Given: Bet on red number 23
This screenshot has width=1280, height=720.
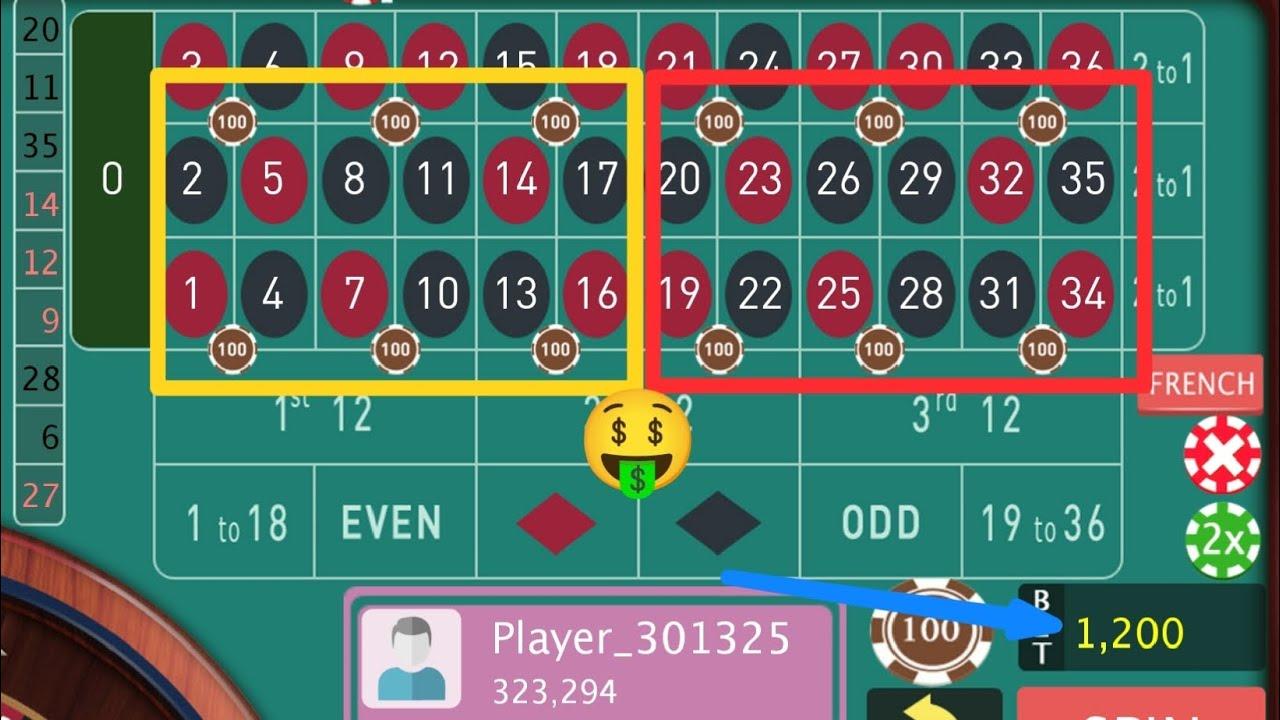Looking at the screenshot, I should click(759, 180).
